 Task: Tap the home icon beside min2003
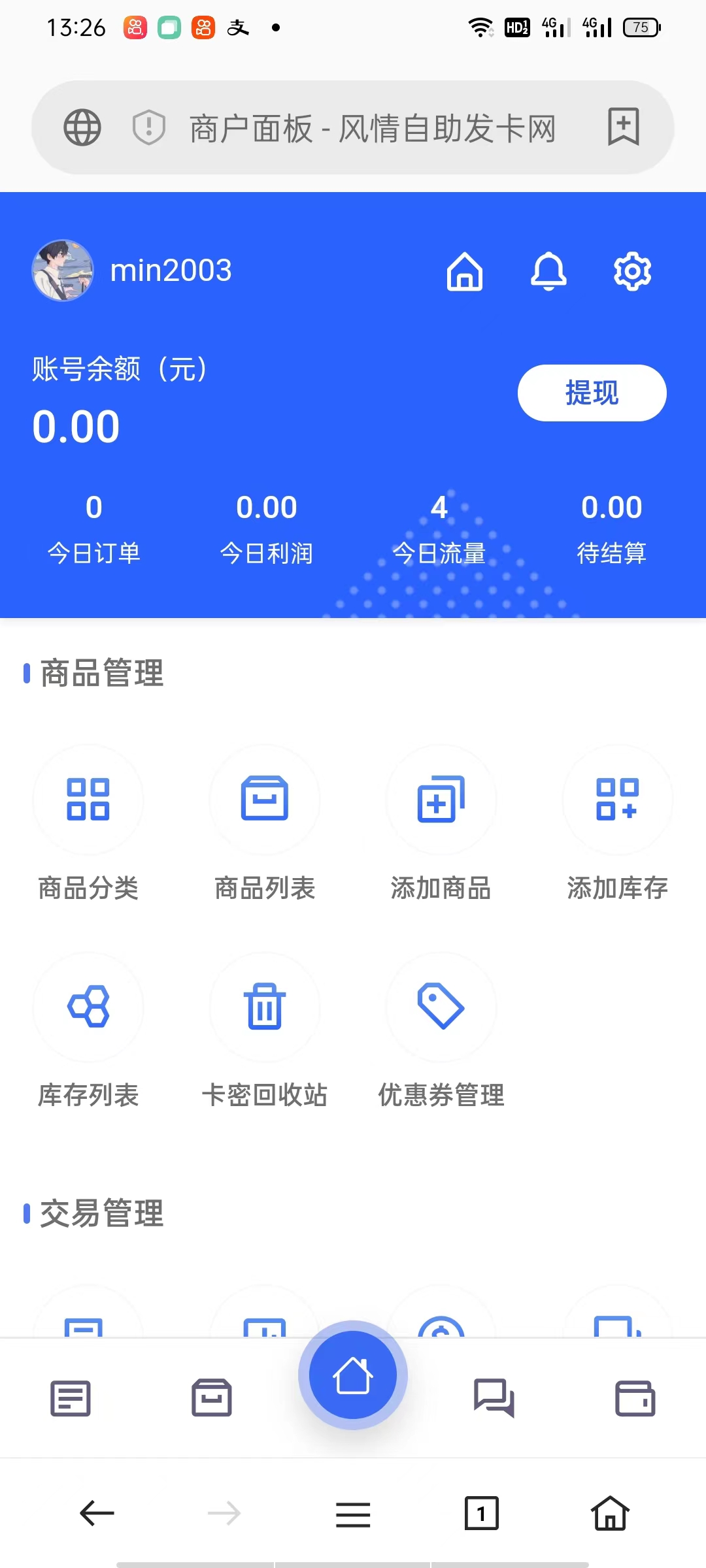(465, 272)
